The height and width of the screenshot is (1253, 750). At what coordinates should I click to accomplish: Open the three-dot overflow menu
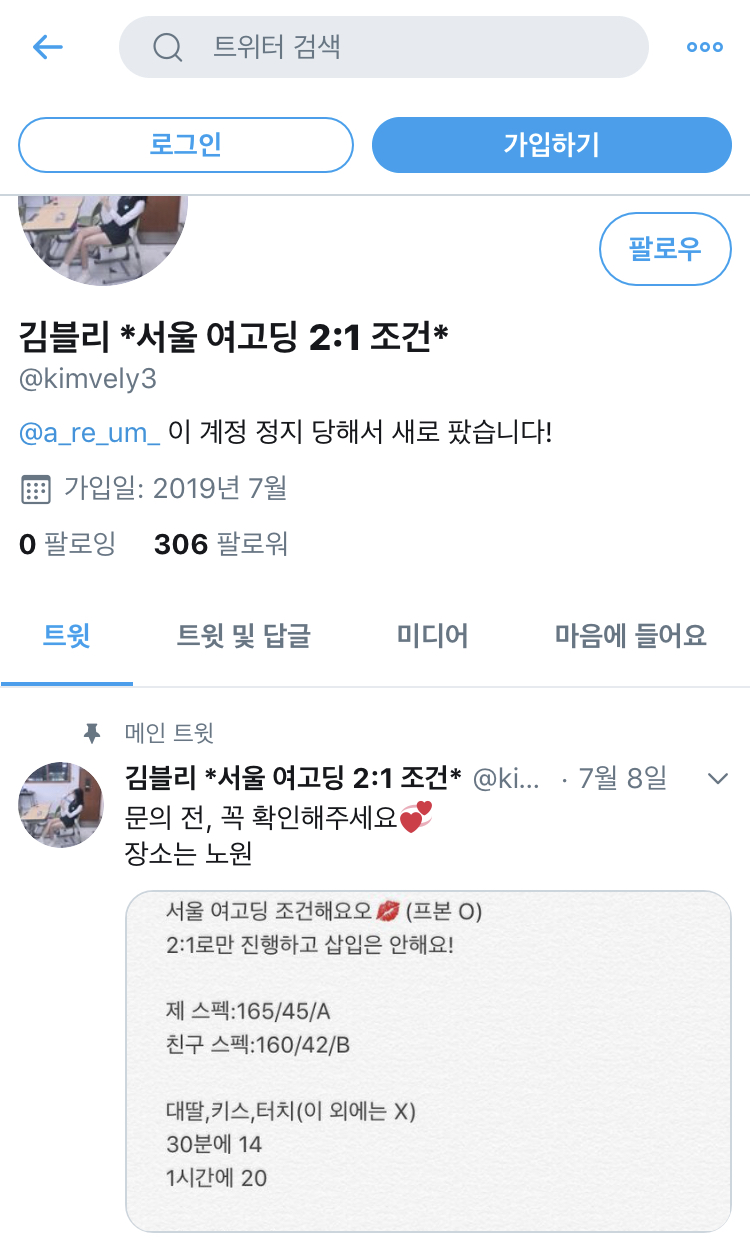(x=704, y=47)
